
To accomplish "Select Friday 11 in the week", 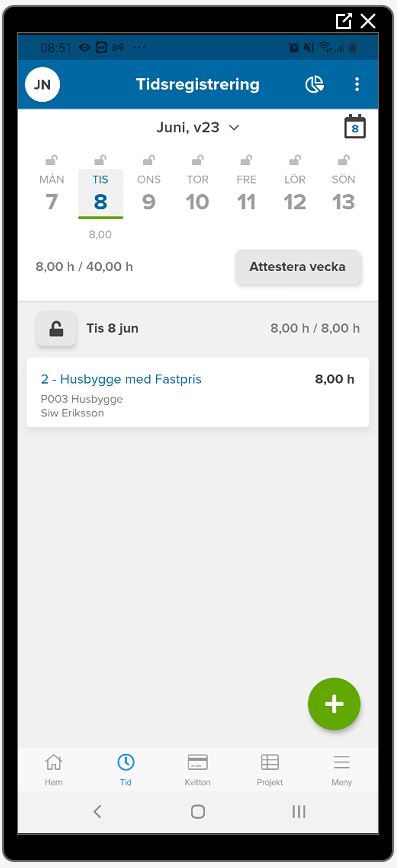I will (x=246, y=193).
